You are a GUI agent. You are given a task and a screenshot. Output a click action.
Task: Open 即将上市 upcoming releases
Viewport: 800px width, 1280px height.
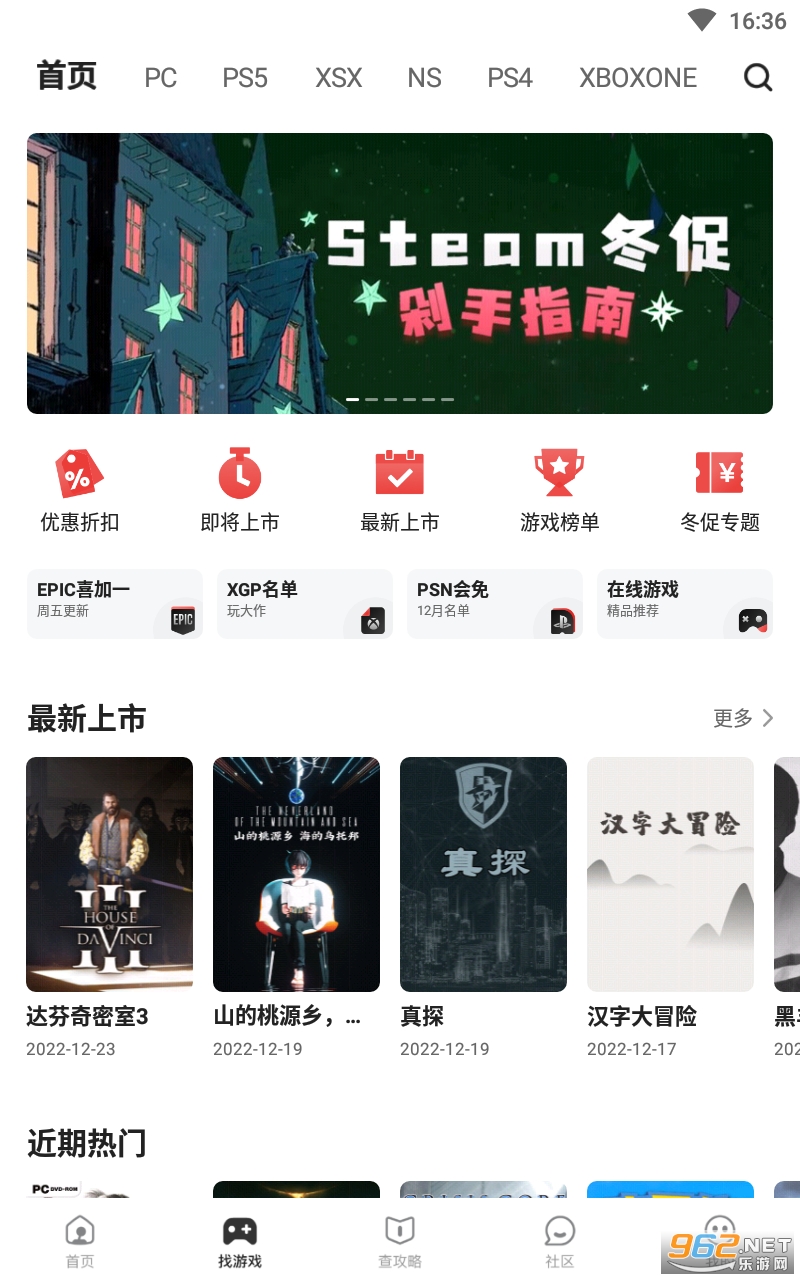[x=240, y=491]
